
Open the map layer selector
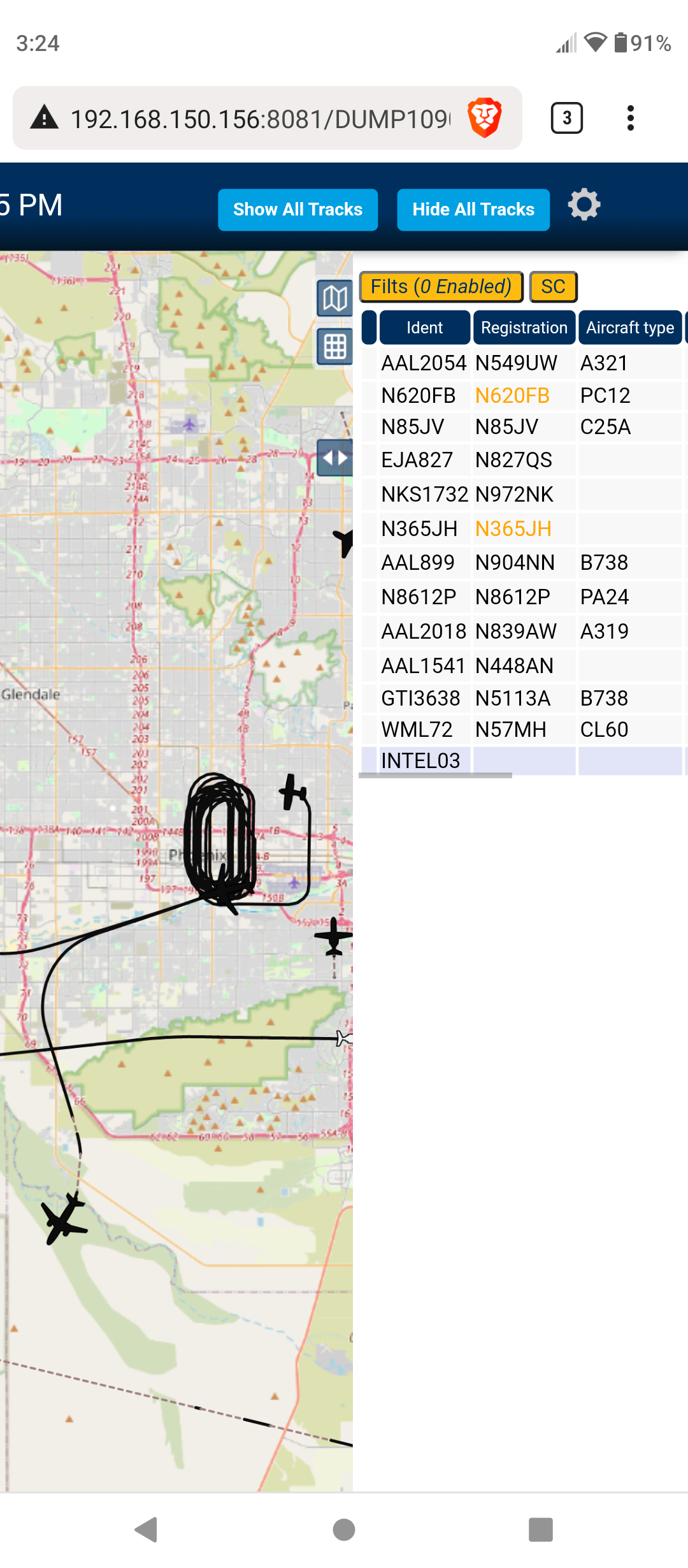point(335,298)
